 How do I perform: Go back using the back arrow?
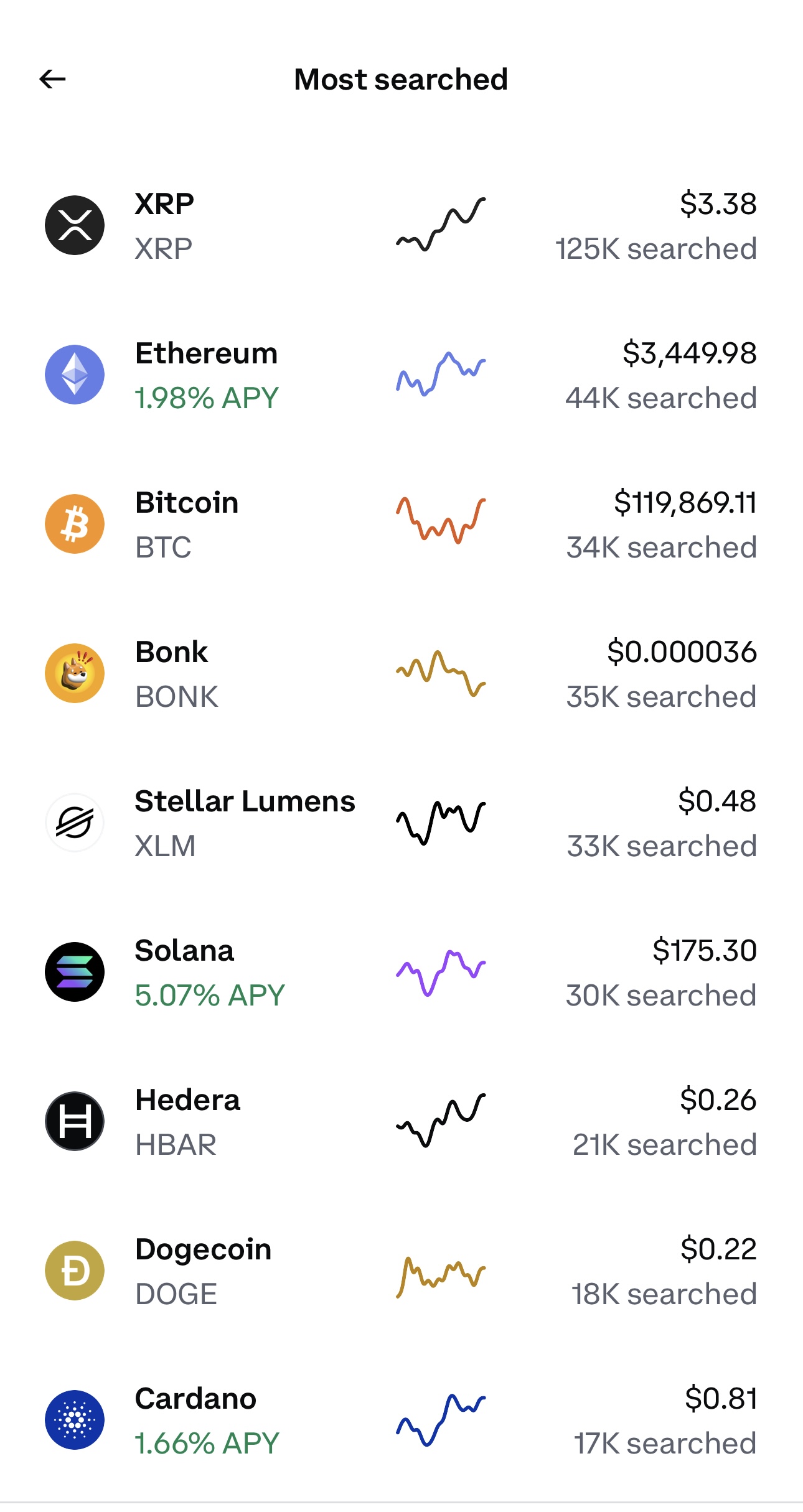pyautogui.click(x=52, y=79)
